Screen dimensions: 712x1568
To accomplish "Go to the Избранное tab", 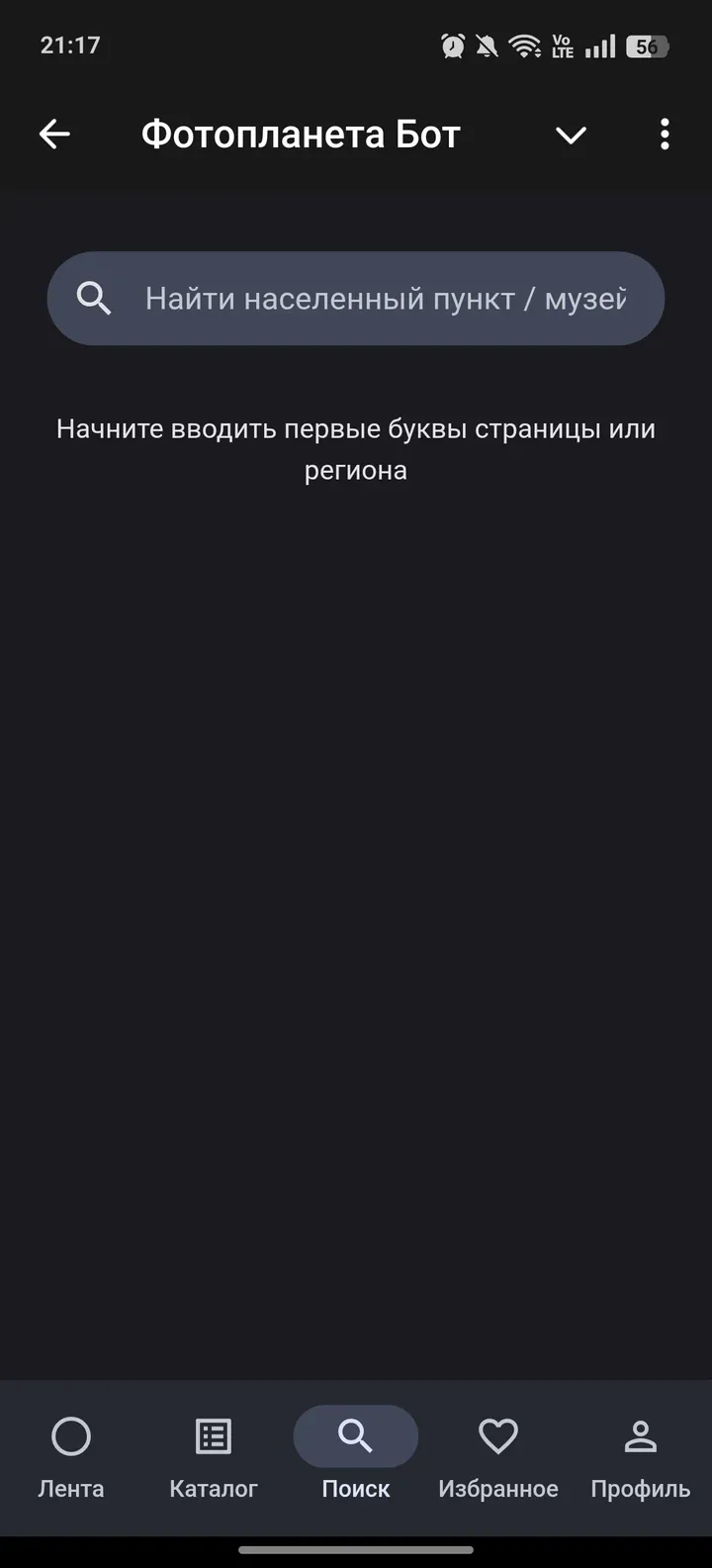I will [x=498, y=1456].
